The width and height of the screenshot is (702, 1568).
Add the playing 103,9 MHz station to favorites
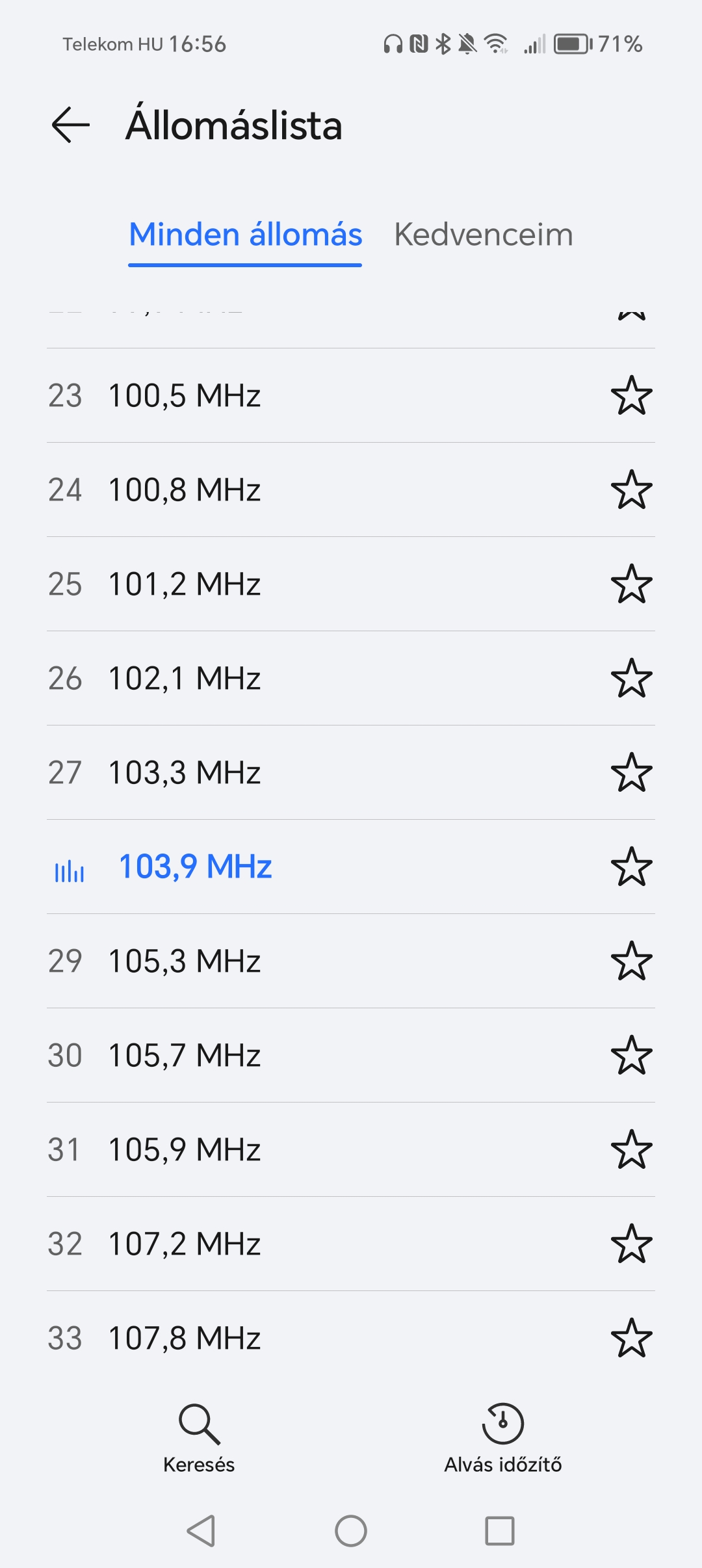(x=631, y=867)
